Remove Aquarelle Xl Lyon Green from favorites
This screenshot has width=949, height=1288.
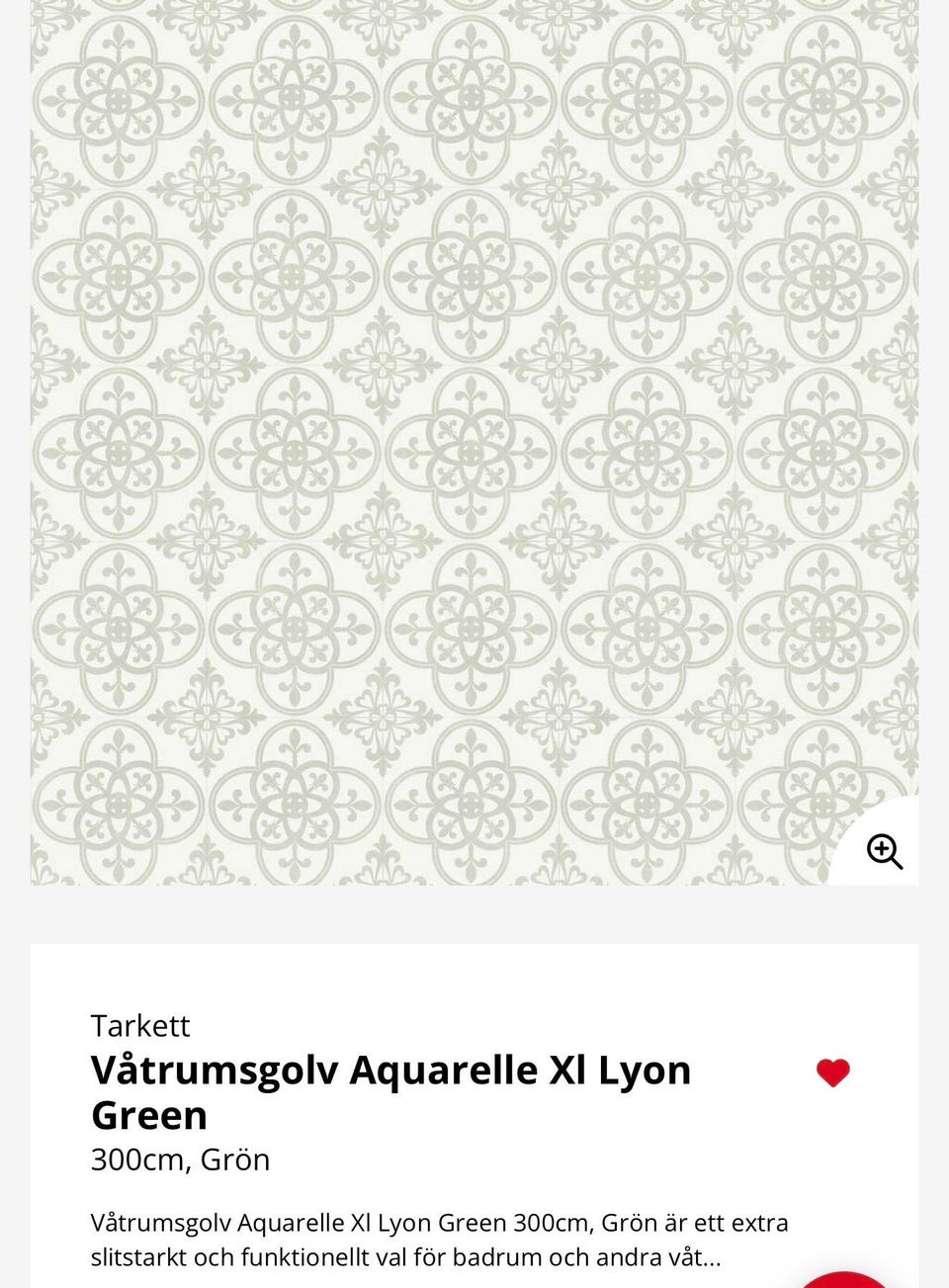coord(832,1073)
